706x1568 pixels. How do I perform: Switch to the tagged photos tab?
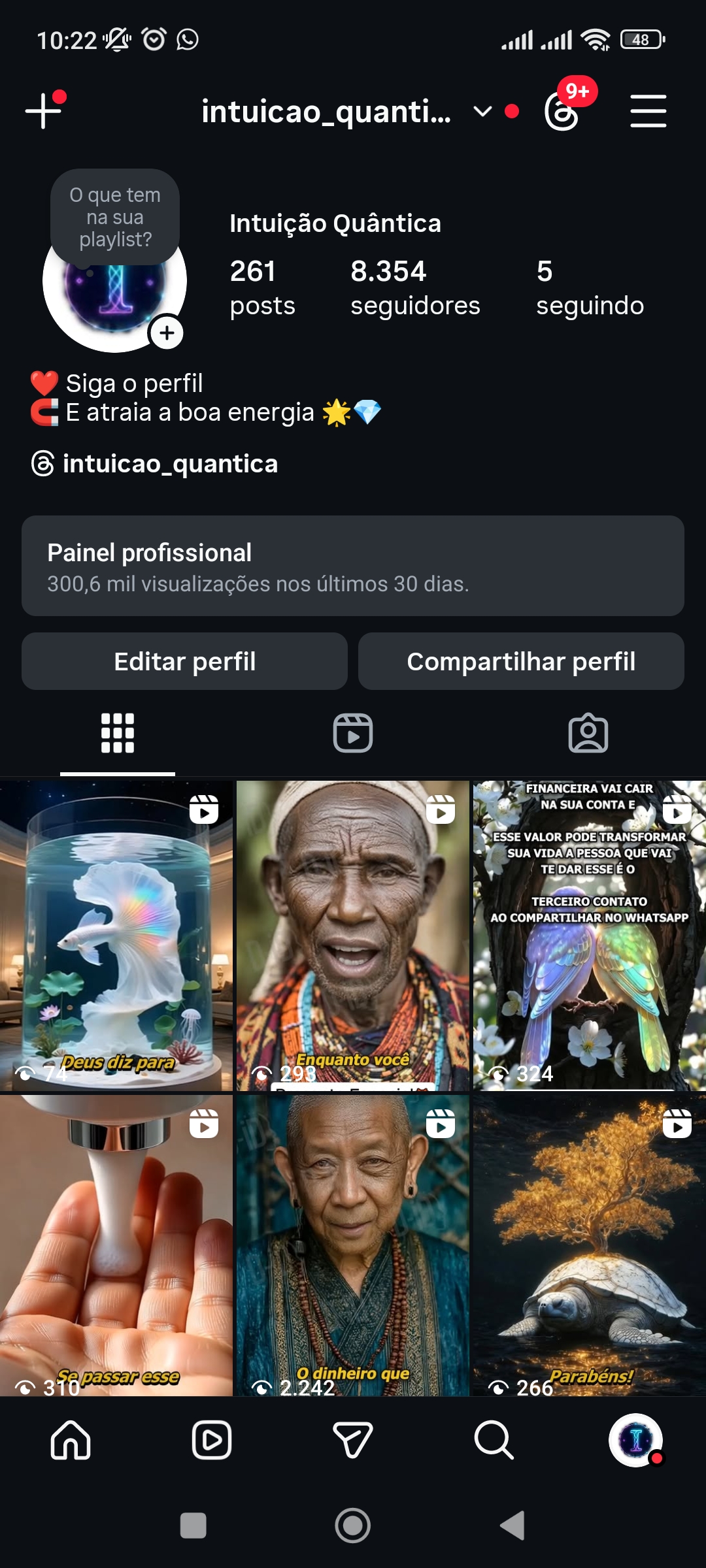(x=588, y=733)
